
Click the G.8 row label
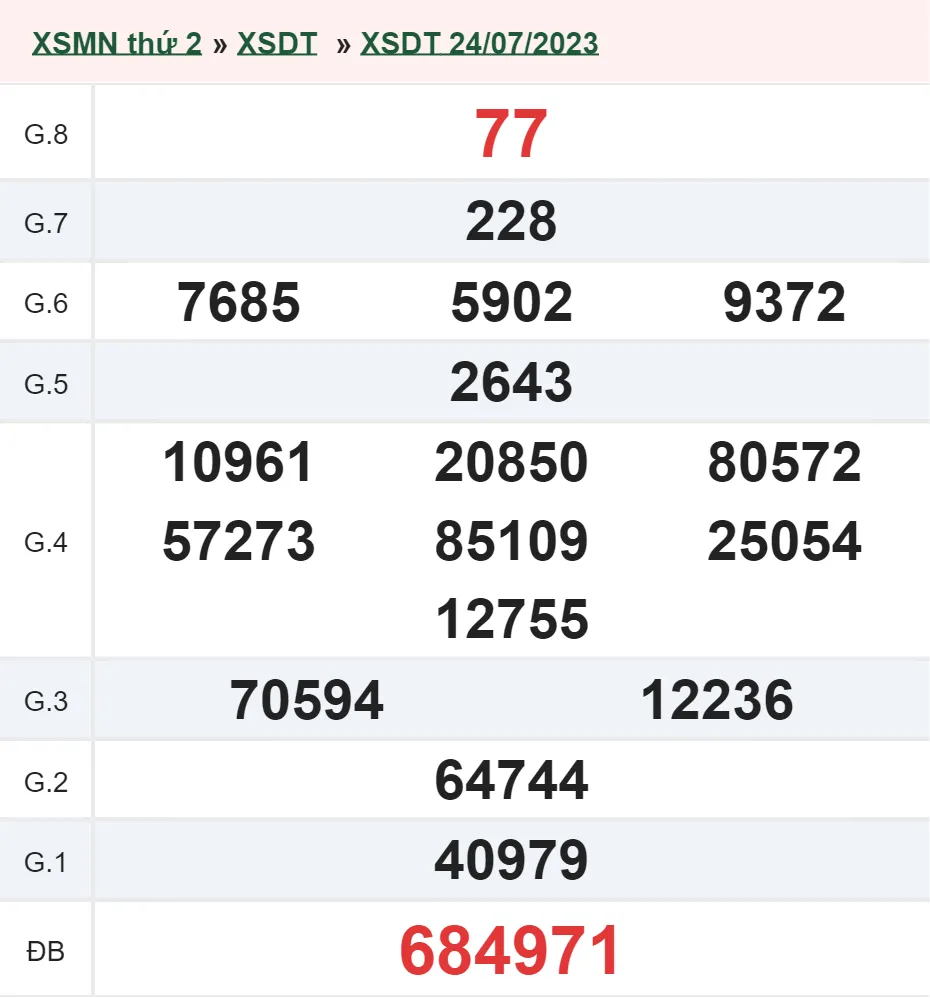[45, 134]
